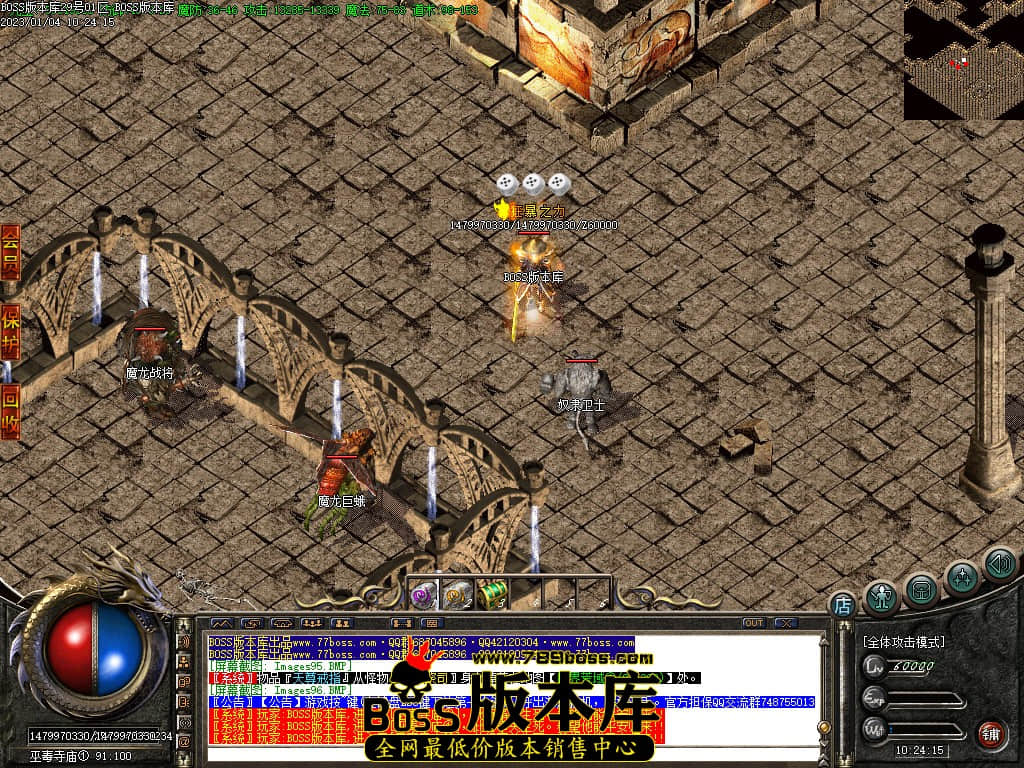The image size is (1024, 768).
Task: Use the item in the second quick slot
Action: pos(458,594)
